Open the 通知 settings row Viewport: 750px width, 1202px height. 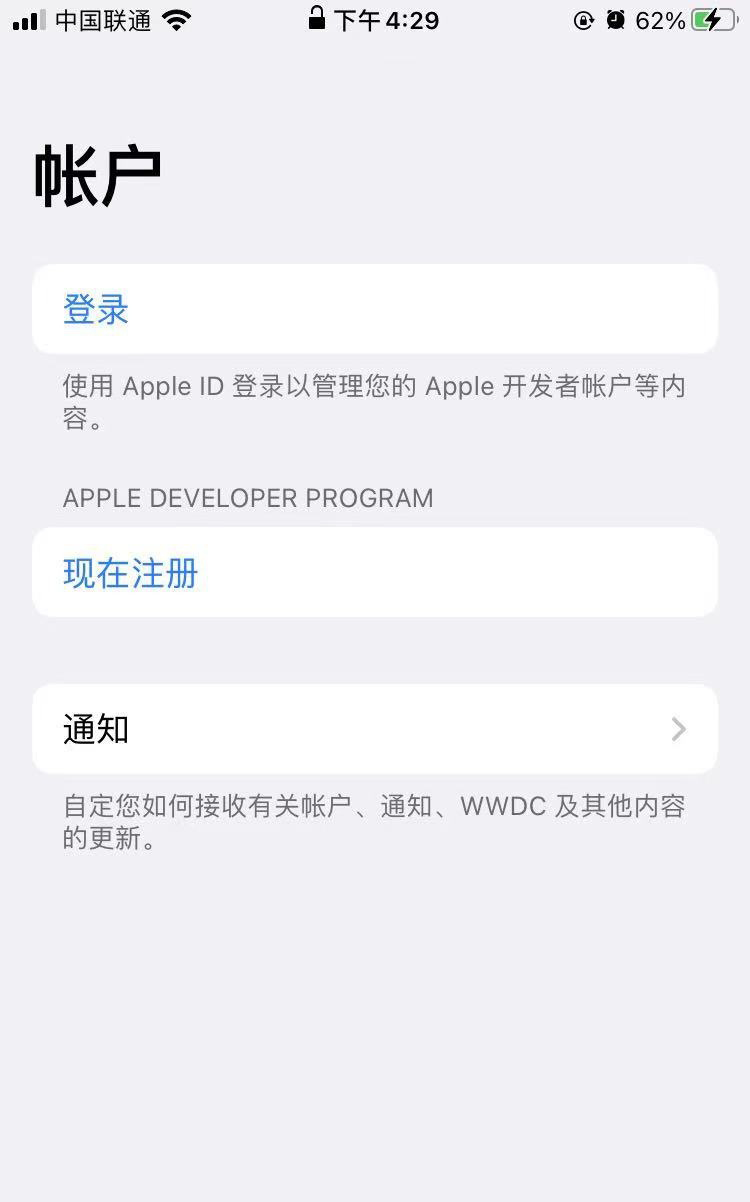(x=374, y=729)
